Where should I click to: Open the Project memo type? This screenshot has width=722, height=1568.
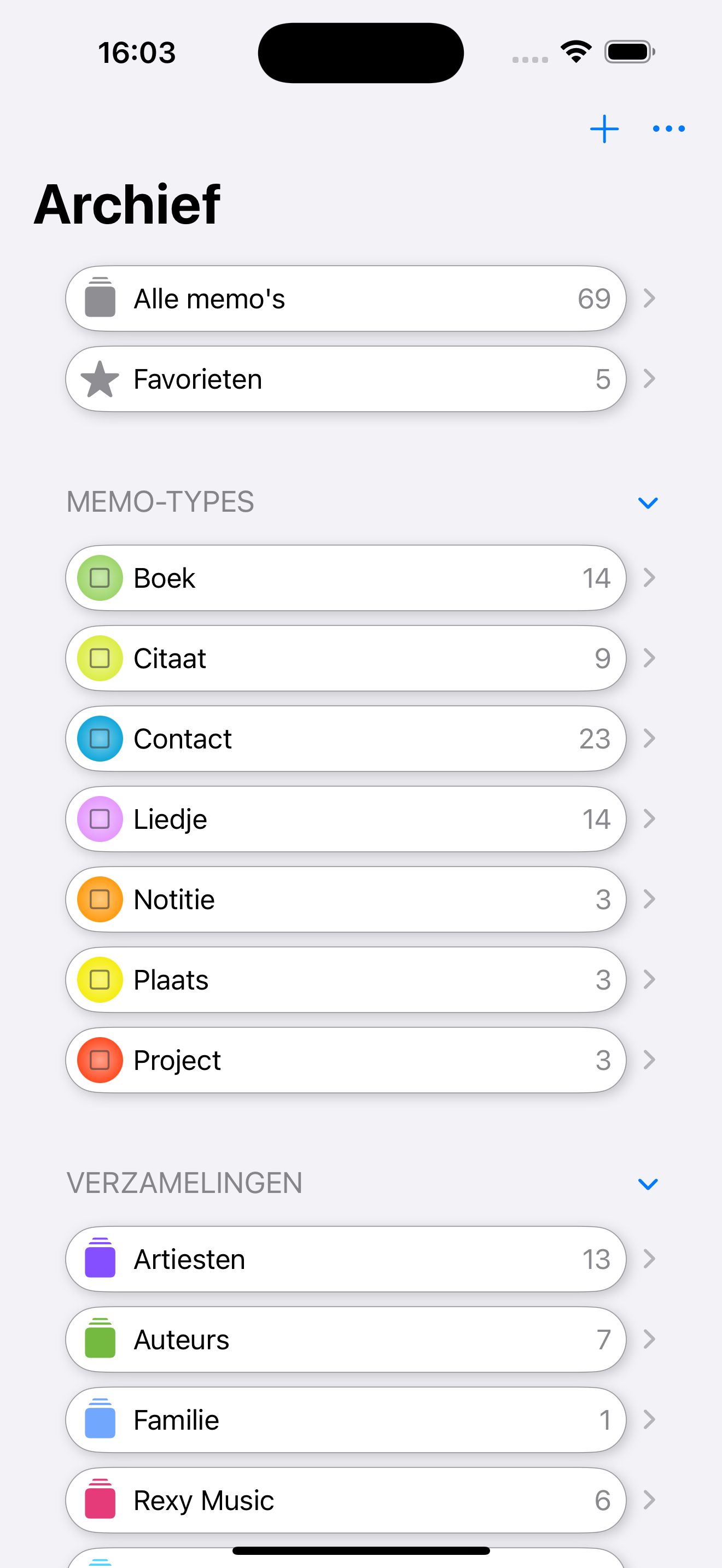(346, 1060)
